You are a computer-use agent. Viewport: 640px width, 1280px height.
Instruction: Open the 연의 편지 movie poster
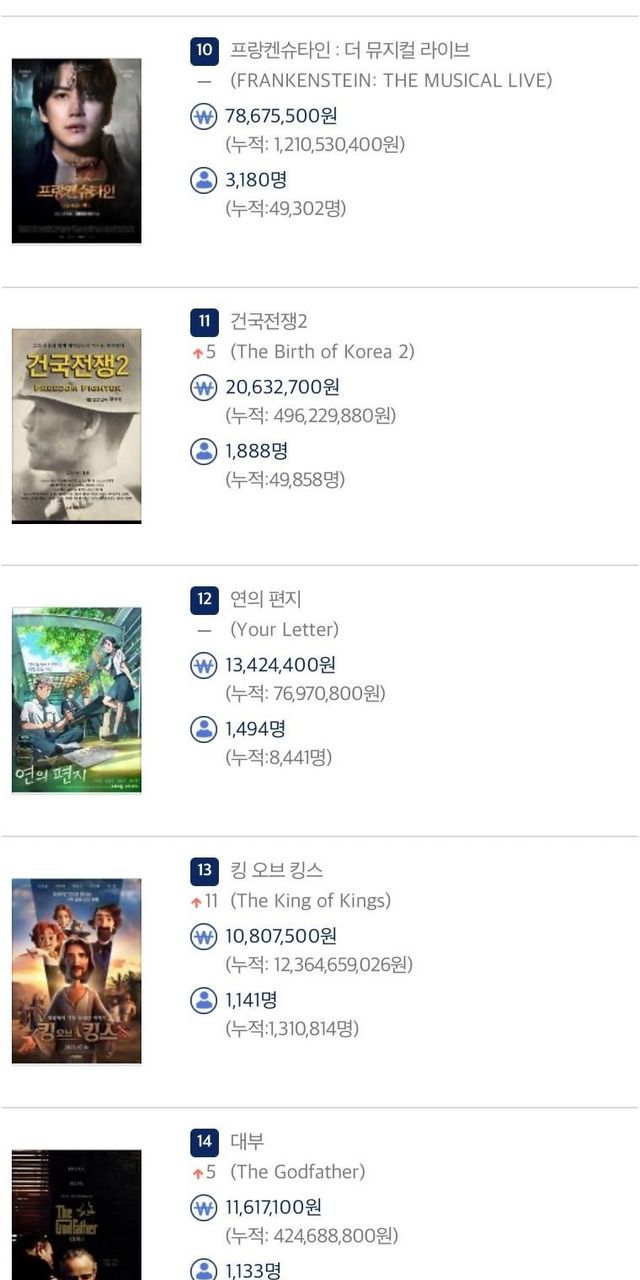pos(76,700)
